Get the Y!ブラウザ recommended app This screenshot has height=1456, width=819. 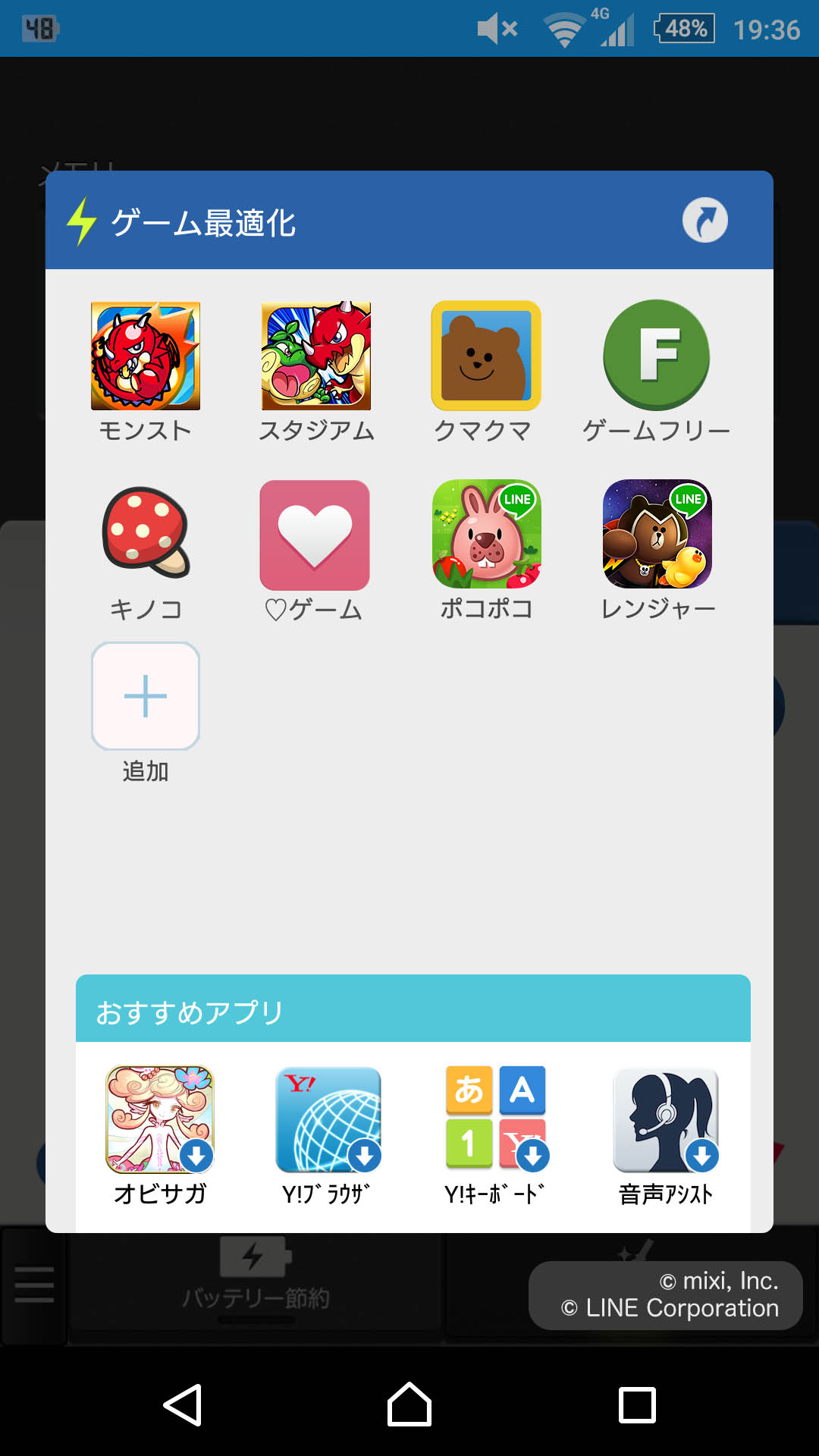(x=328, y=1120)
